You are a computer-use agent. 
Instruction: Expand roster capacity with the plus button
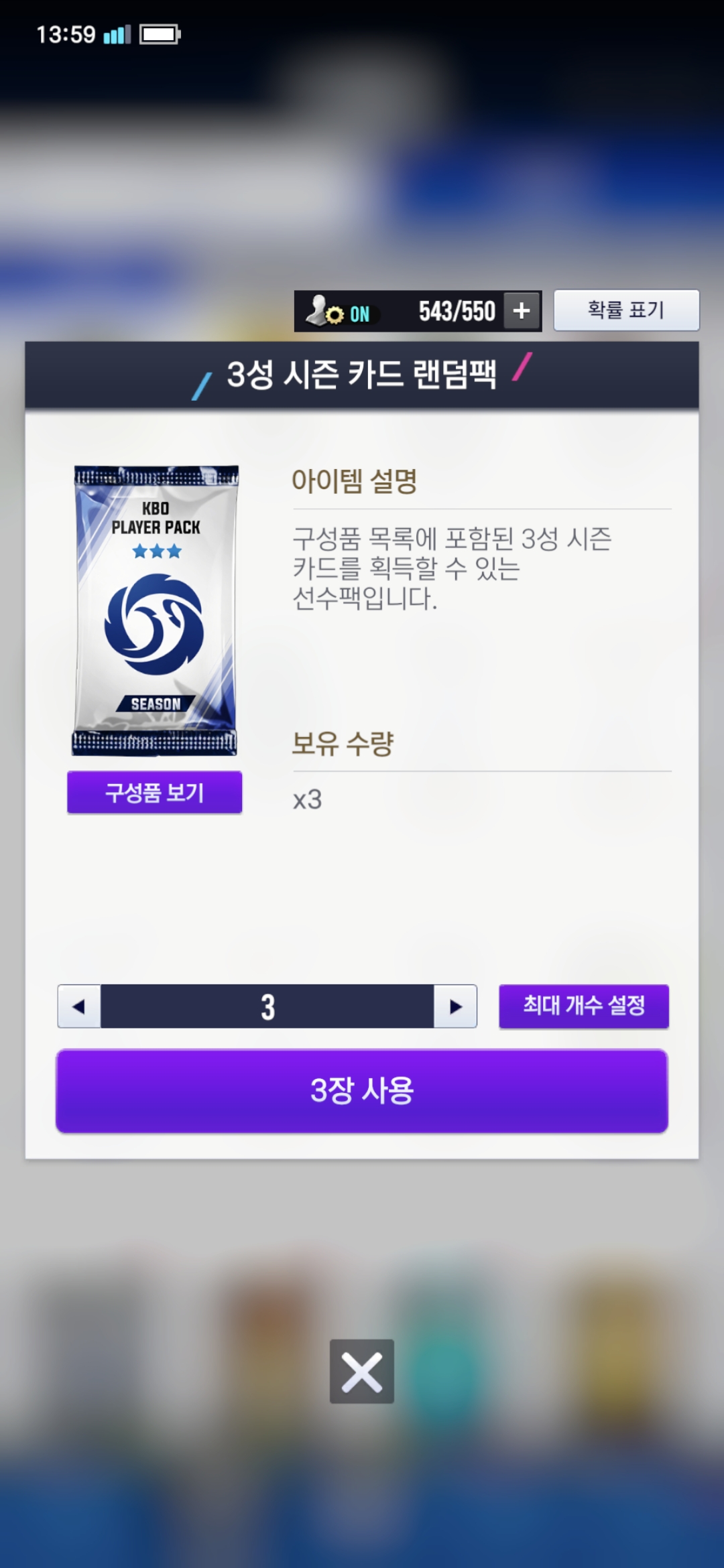coord(522,311)
